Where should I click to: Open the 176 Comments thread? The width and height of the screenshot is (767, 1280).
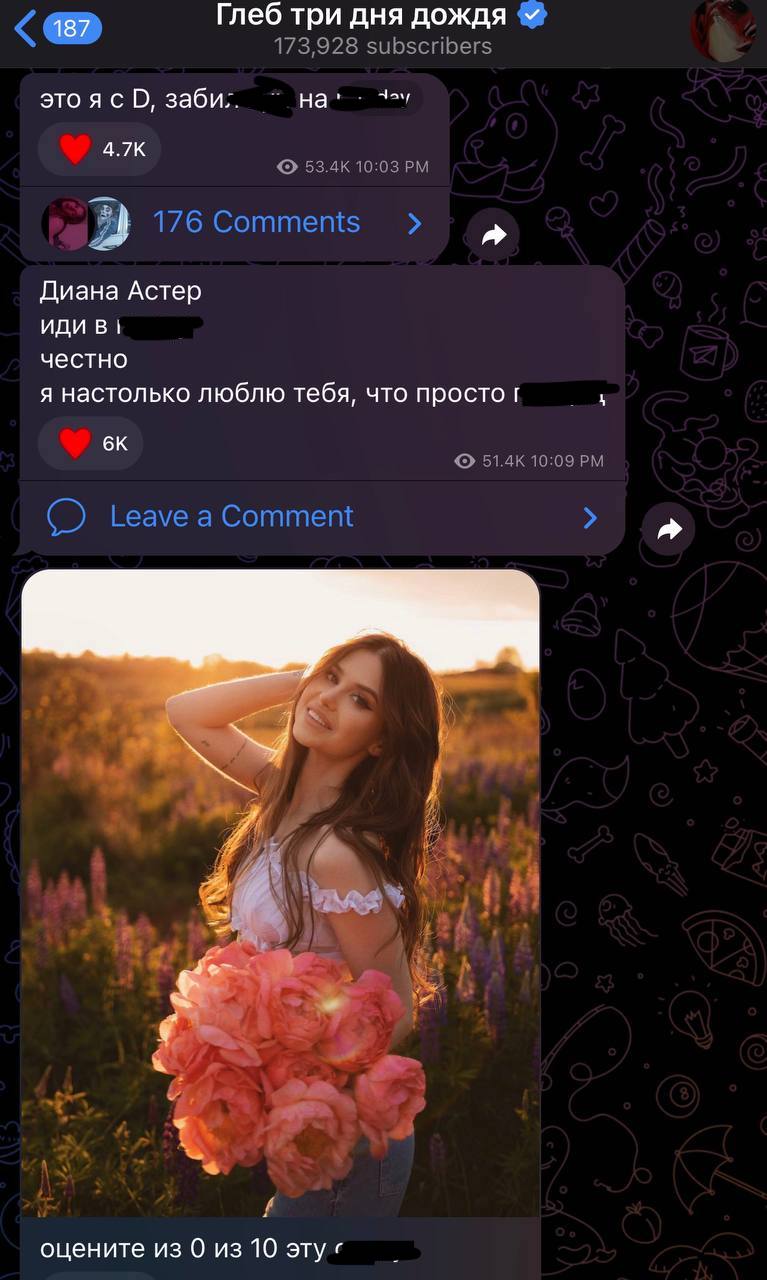[x=256, y=222]
